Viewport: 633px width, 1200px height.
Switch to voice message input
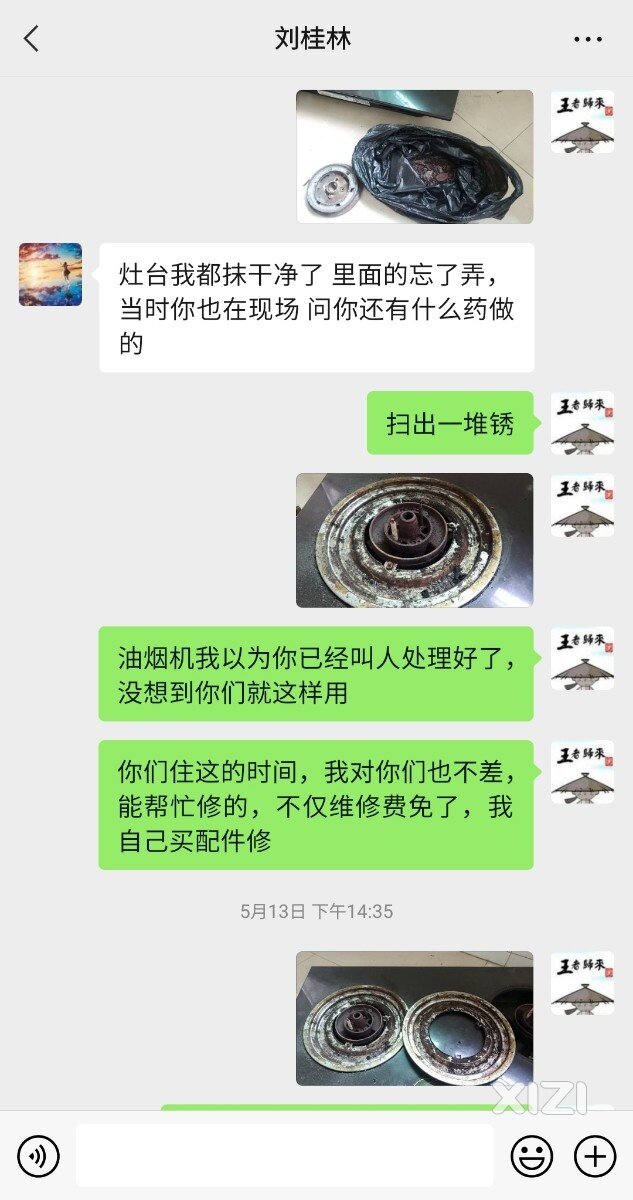click(38, 1157)
